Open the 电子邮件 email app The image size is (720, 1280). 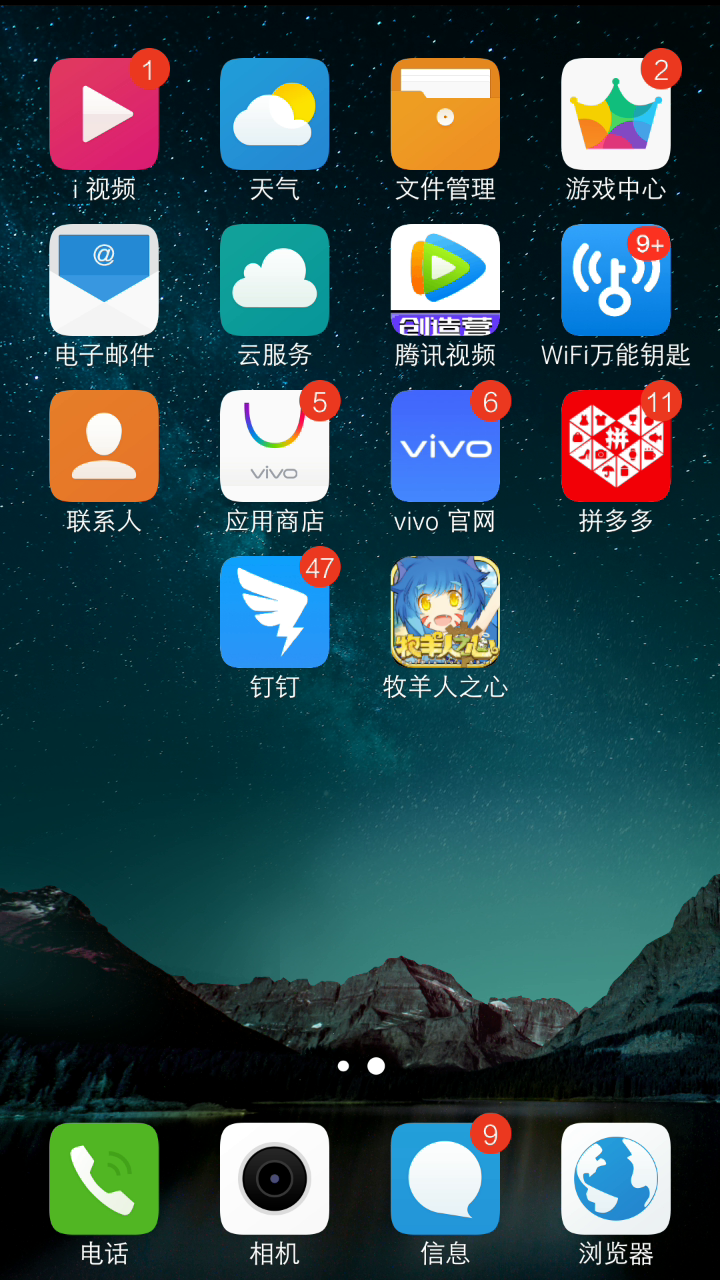pos(104,280)
